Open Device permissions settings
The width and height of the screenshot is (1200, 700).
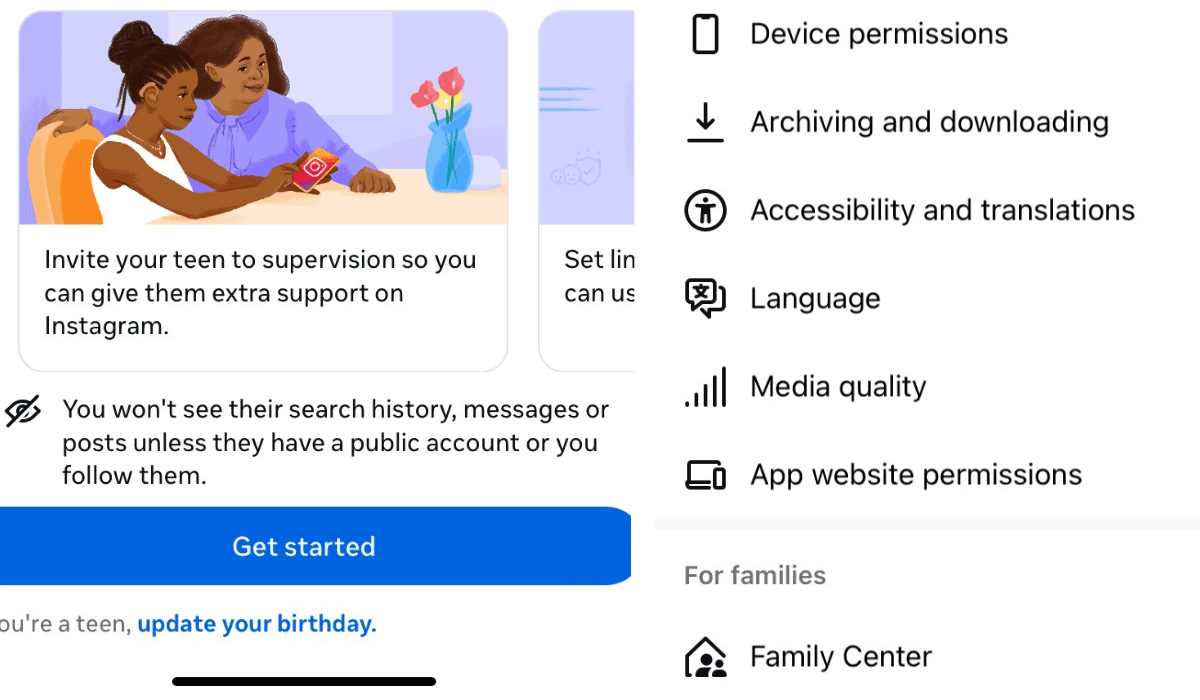coord(878,34)
